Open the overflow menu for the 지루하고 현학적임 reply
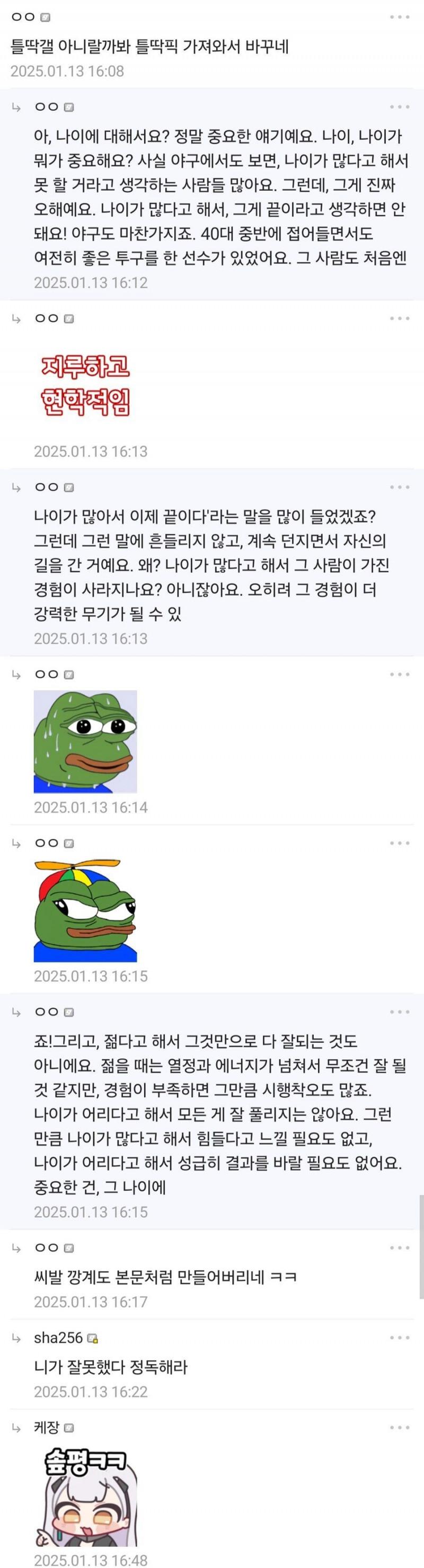The image size is (424, 1568). [x=400, y=318]
